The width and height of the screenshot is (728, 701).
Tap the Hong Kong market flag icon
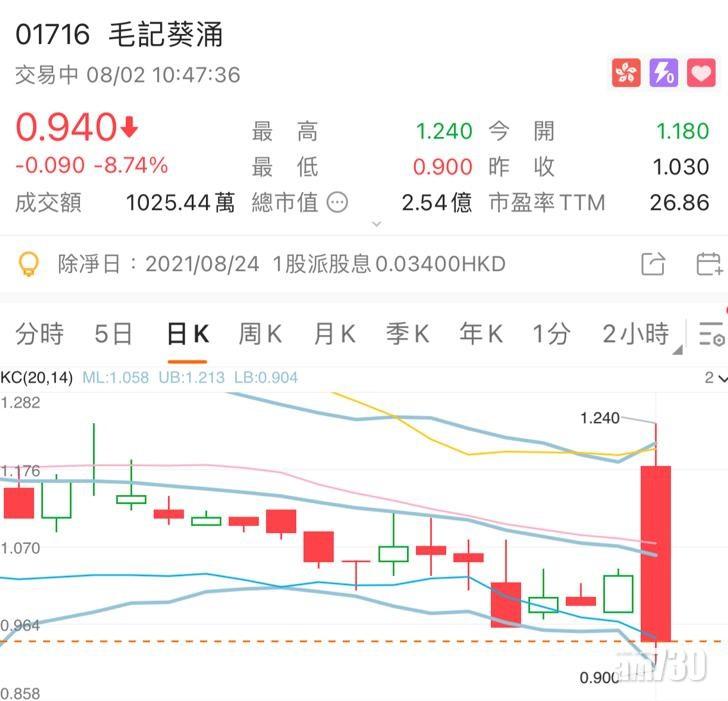pyautogui.click(x=626, y=72)
